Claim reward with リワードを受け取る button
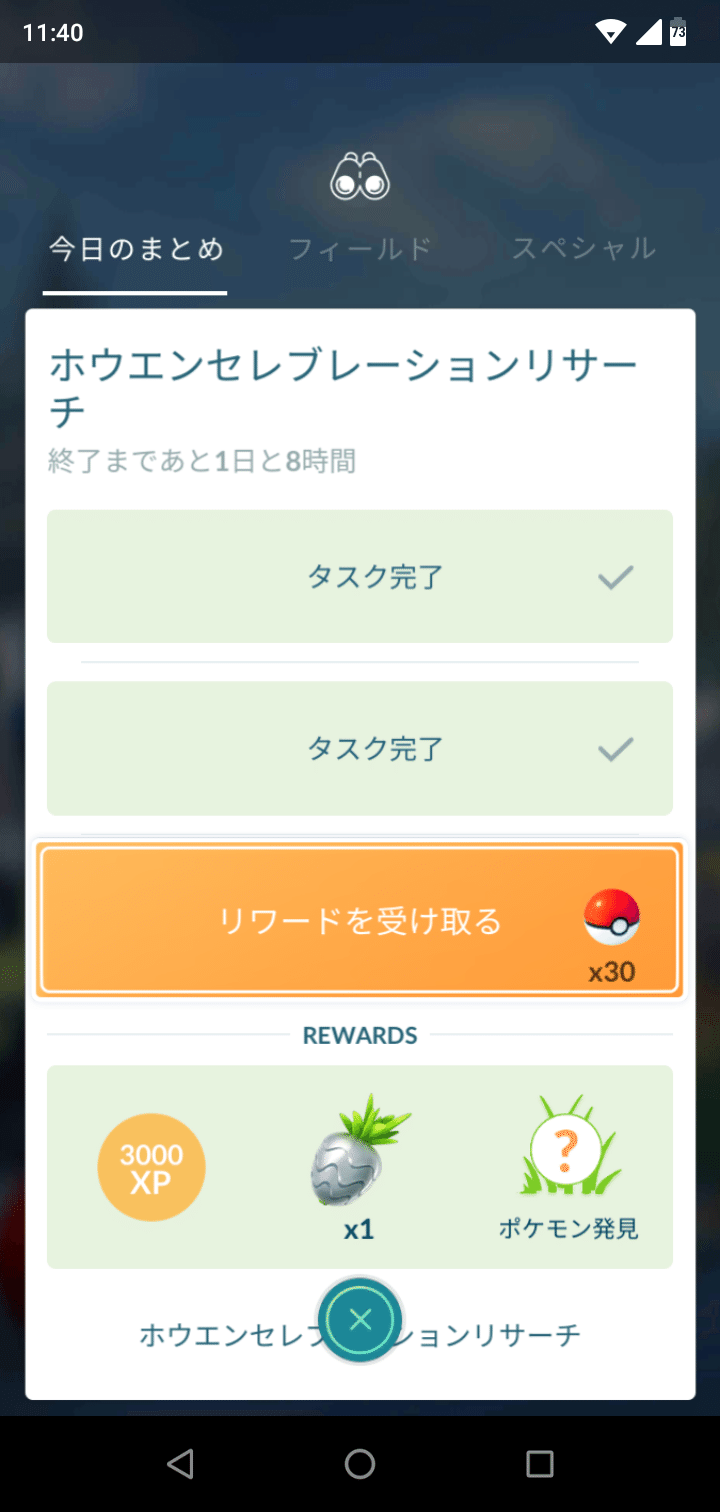Viewport: 720px width, 1512px height. pyautogui.click(x=360, y=921)
